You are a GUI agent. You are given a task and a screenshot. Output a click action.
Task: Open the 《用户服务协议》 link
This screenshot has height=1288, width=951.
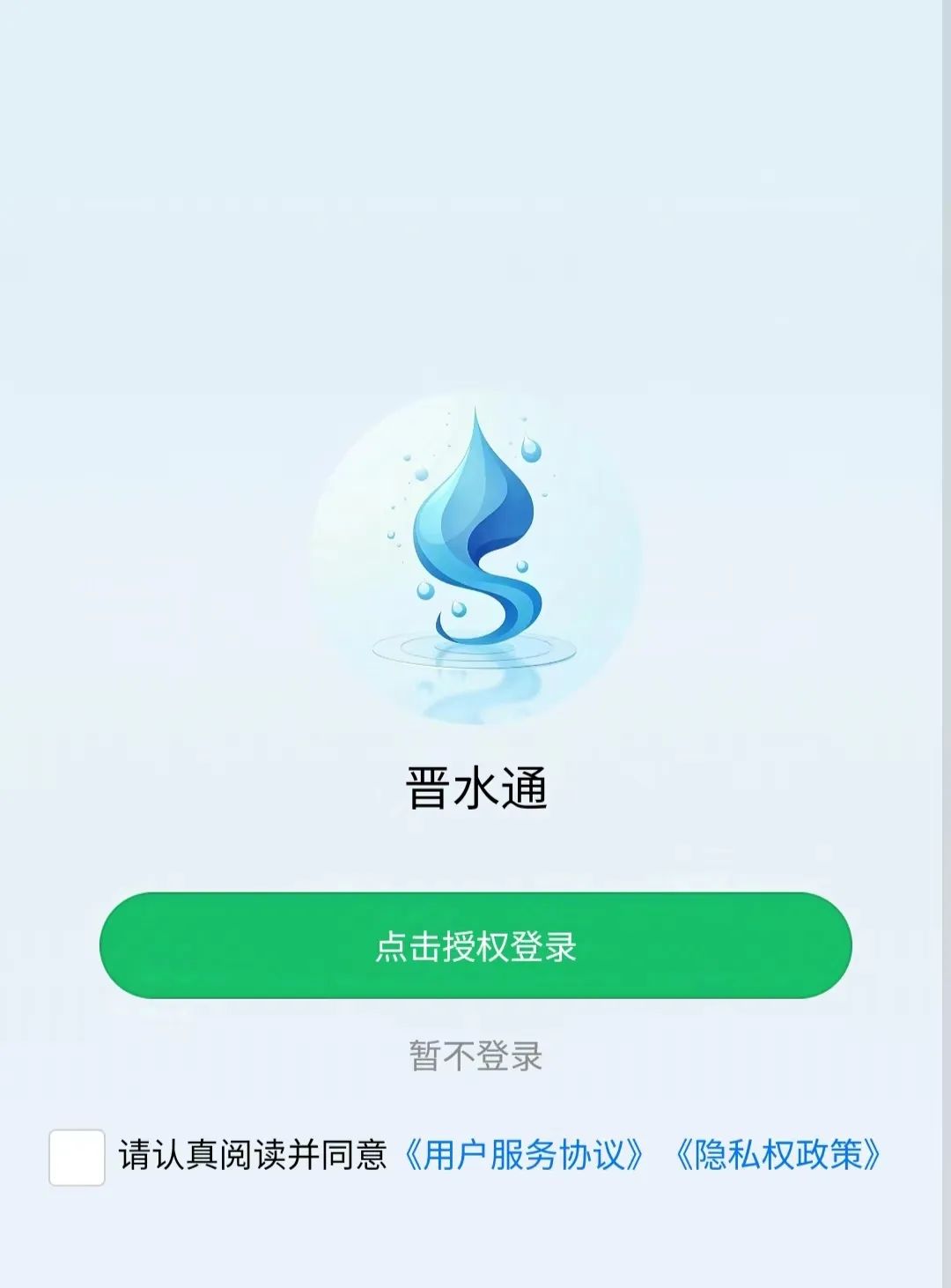click(x=524, y=1155)
